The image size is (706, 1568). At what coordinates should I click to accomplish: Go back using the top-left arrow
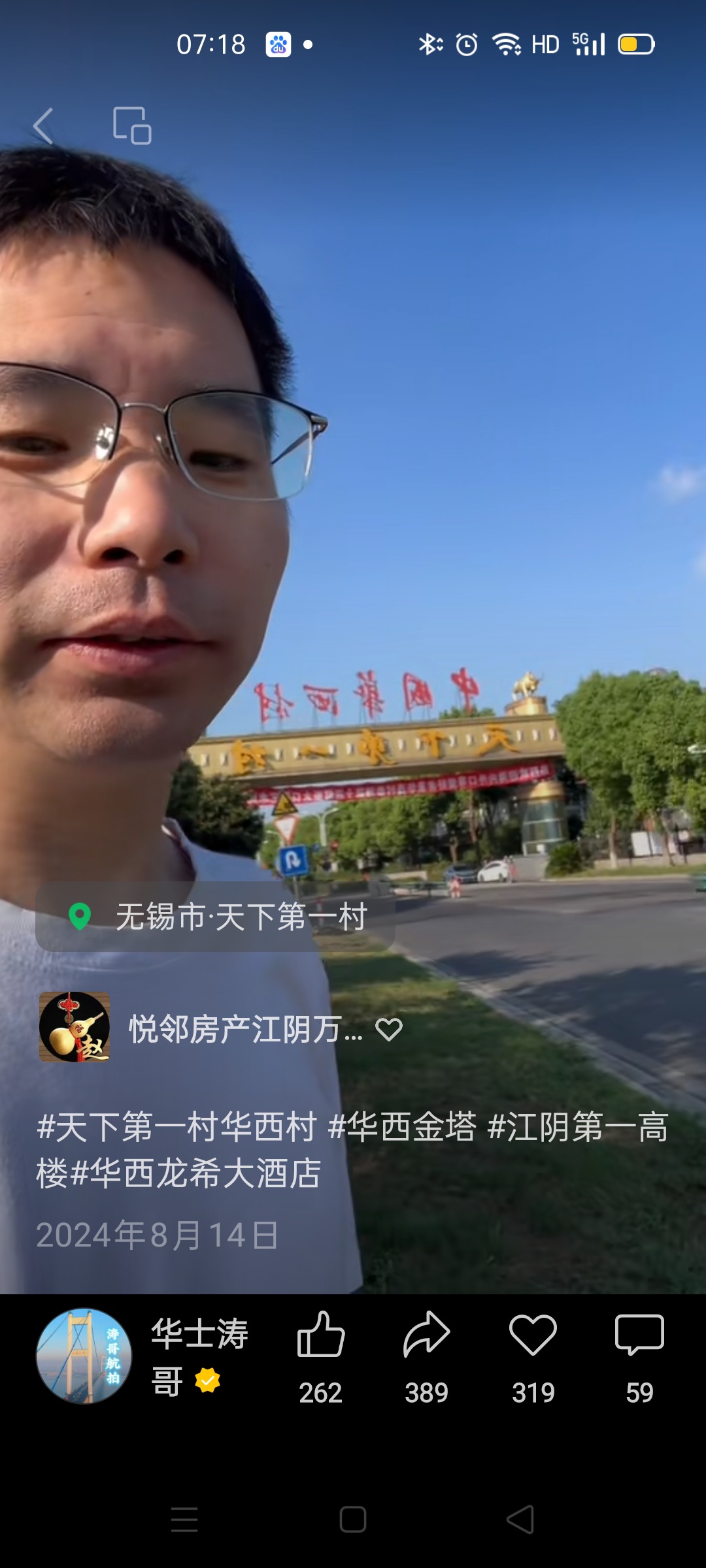pos(43,125)
